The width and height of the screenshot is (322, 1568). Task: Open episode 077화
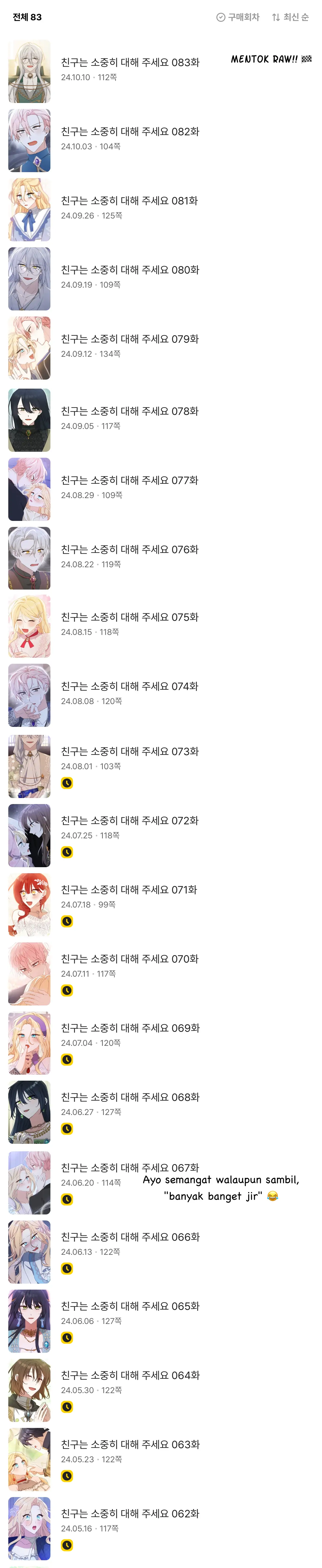[130, 481]
